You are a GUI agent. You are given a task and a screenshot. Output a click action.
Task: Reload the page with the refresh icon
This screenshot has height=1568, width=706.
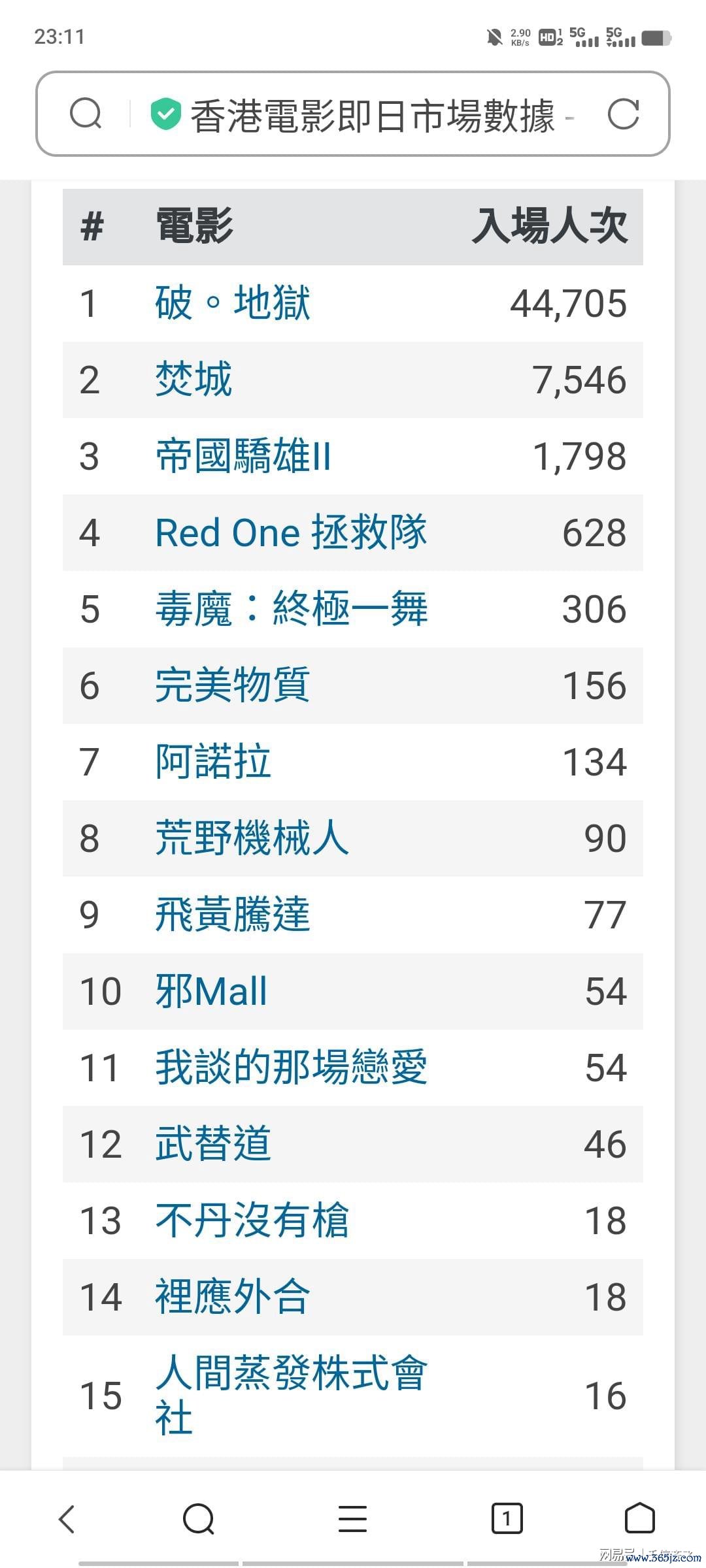pyautogui.click(x=623, y=114)
